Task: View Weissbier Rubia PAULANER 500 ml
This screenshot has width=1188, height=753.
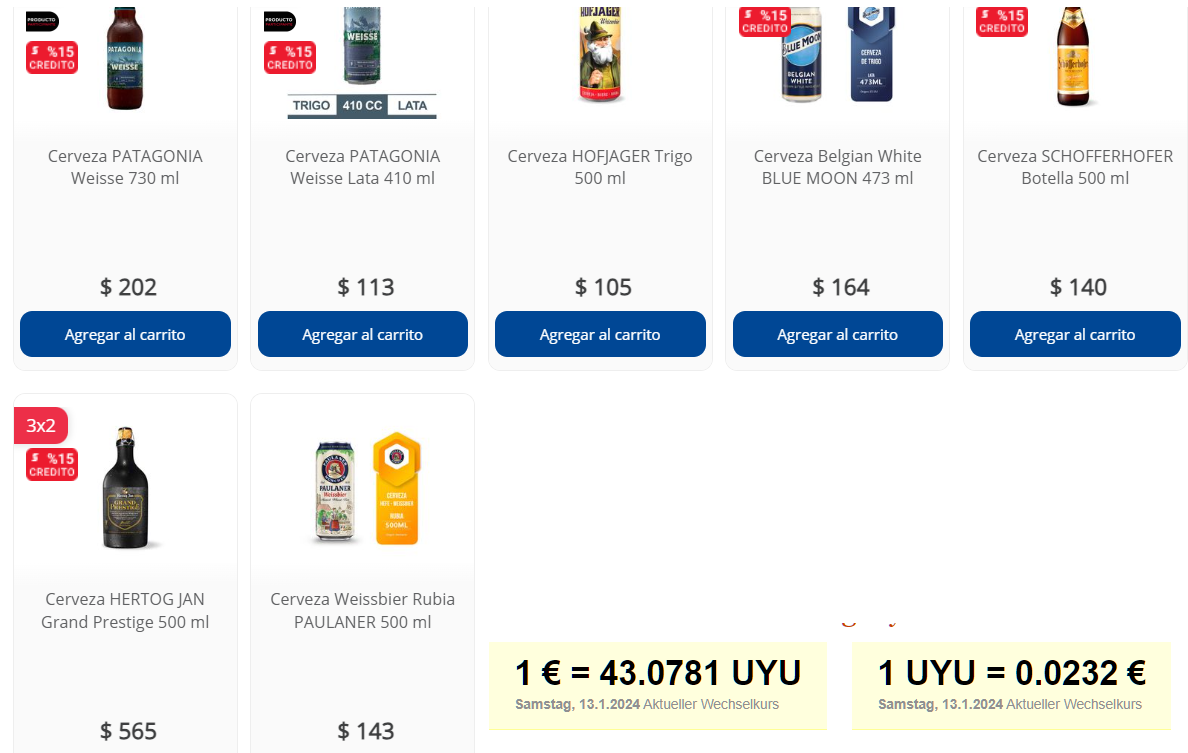Action: [362, 610]
